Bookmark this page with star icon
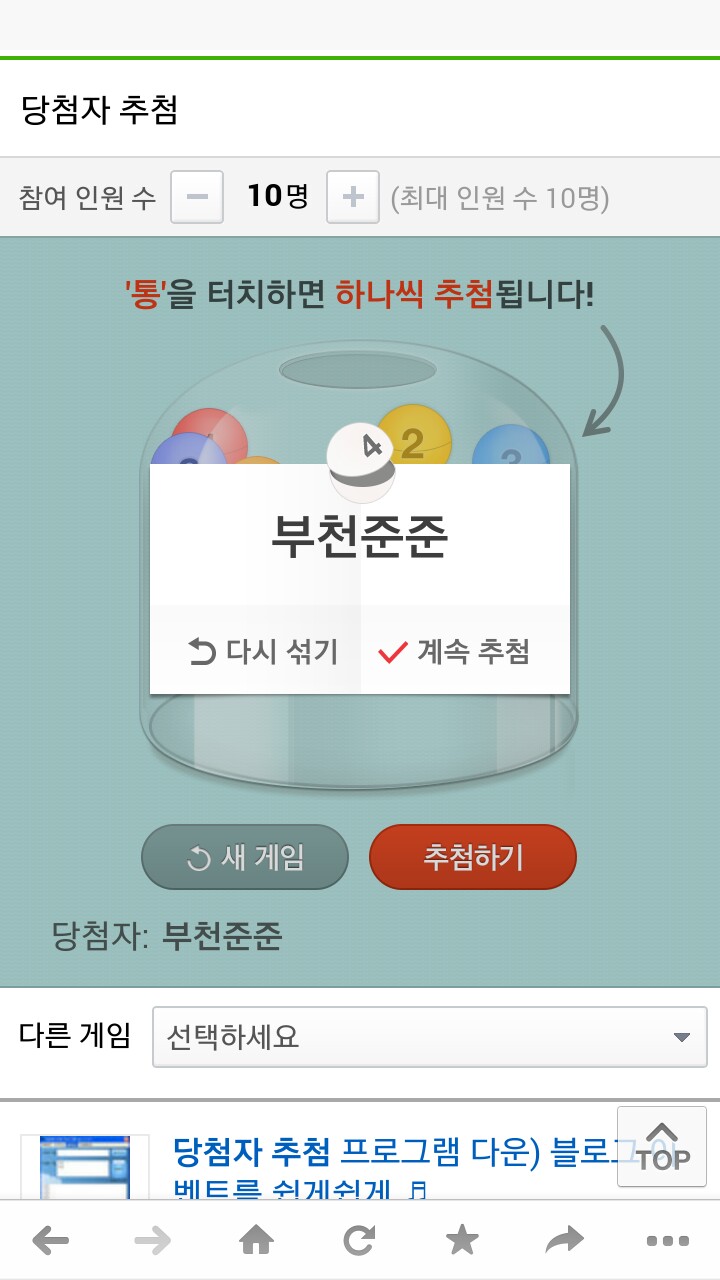 462,1242
